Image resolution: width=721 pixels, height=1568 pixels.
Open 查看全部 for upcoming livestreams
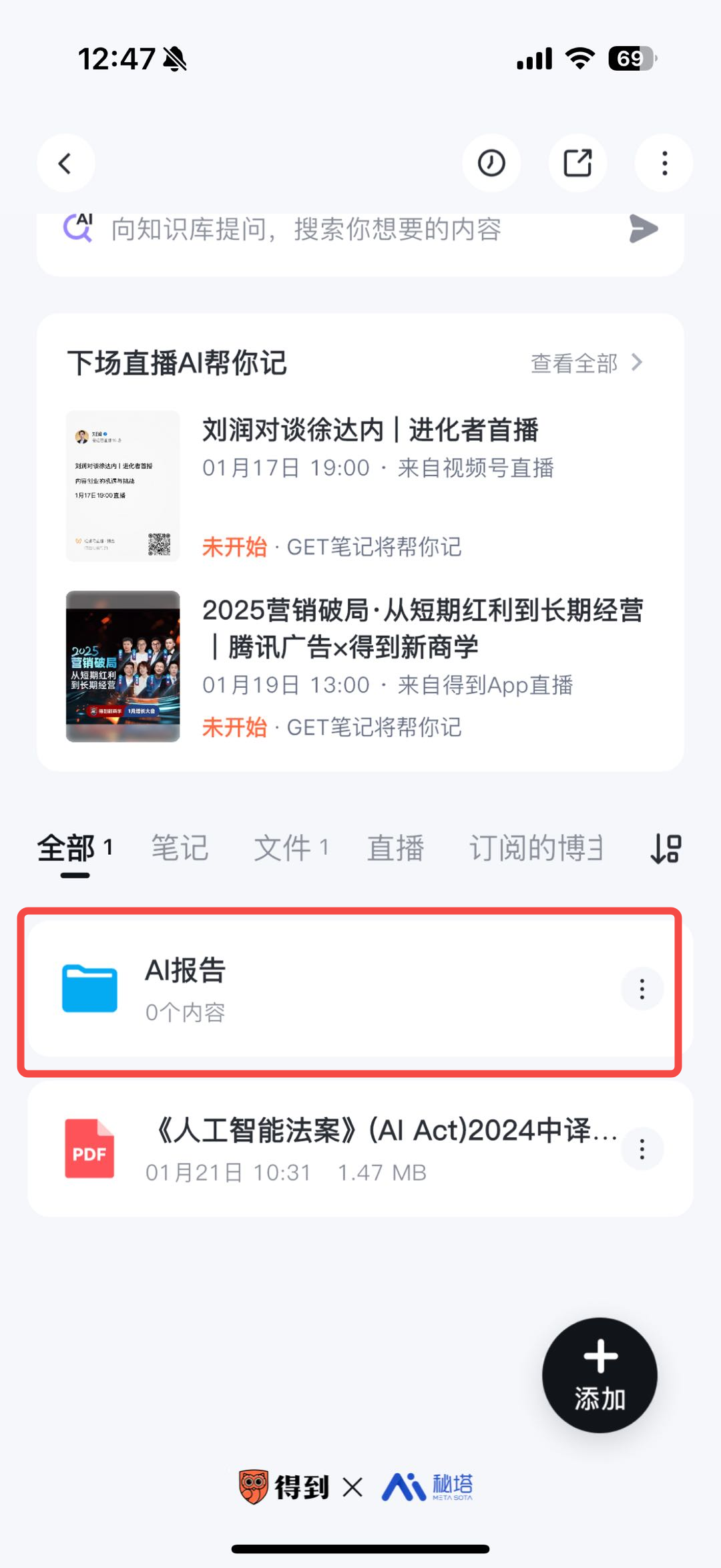586,363
